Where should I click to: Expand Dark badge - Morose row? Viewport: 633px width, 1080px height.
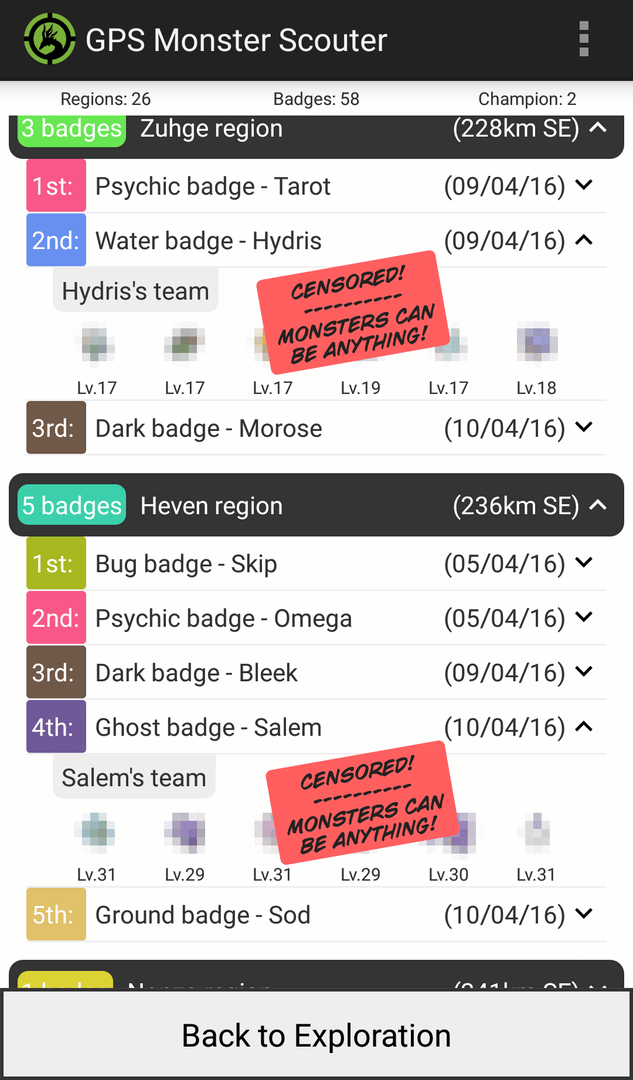pos(585,428)
